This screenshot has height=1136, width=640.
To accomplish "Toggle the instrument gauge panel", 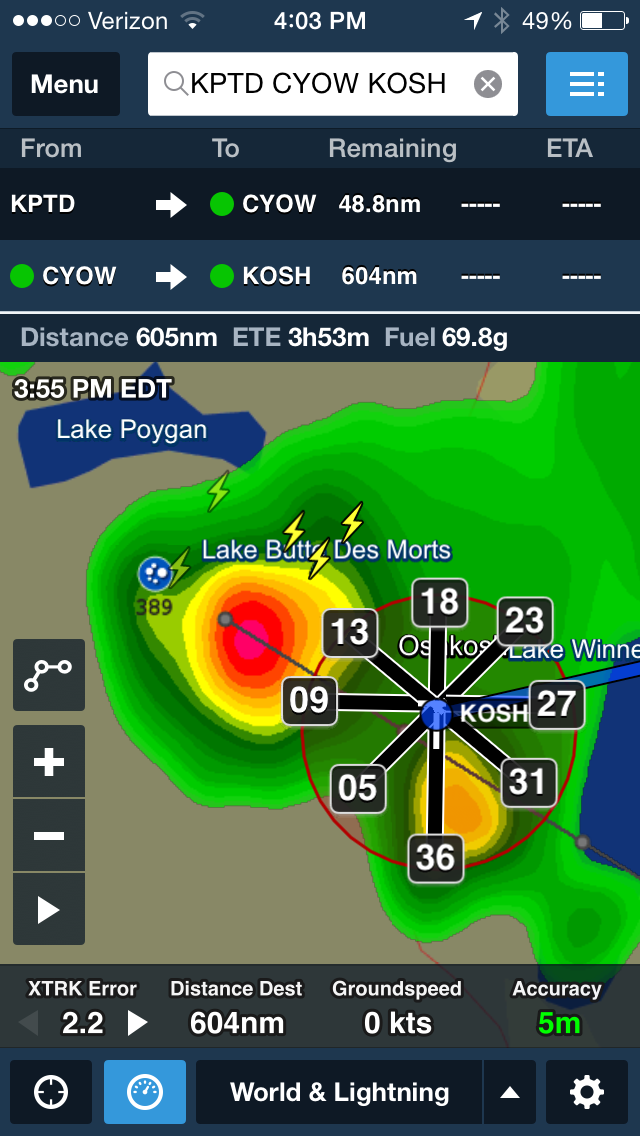I will pos(145,1093).
